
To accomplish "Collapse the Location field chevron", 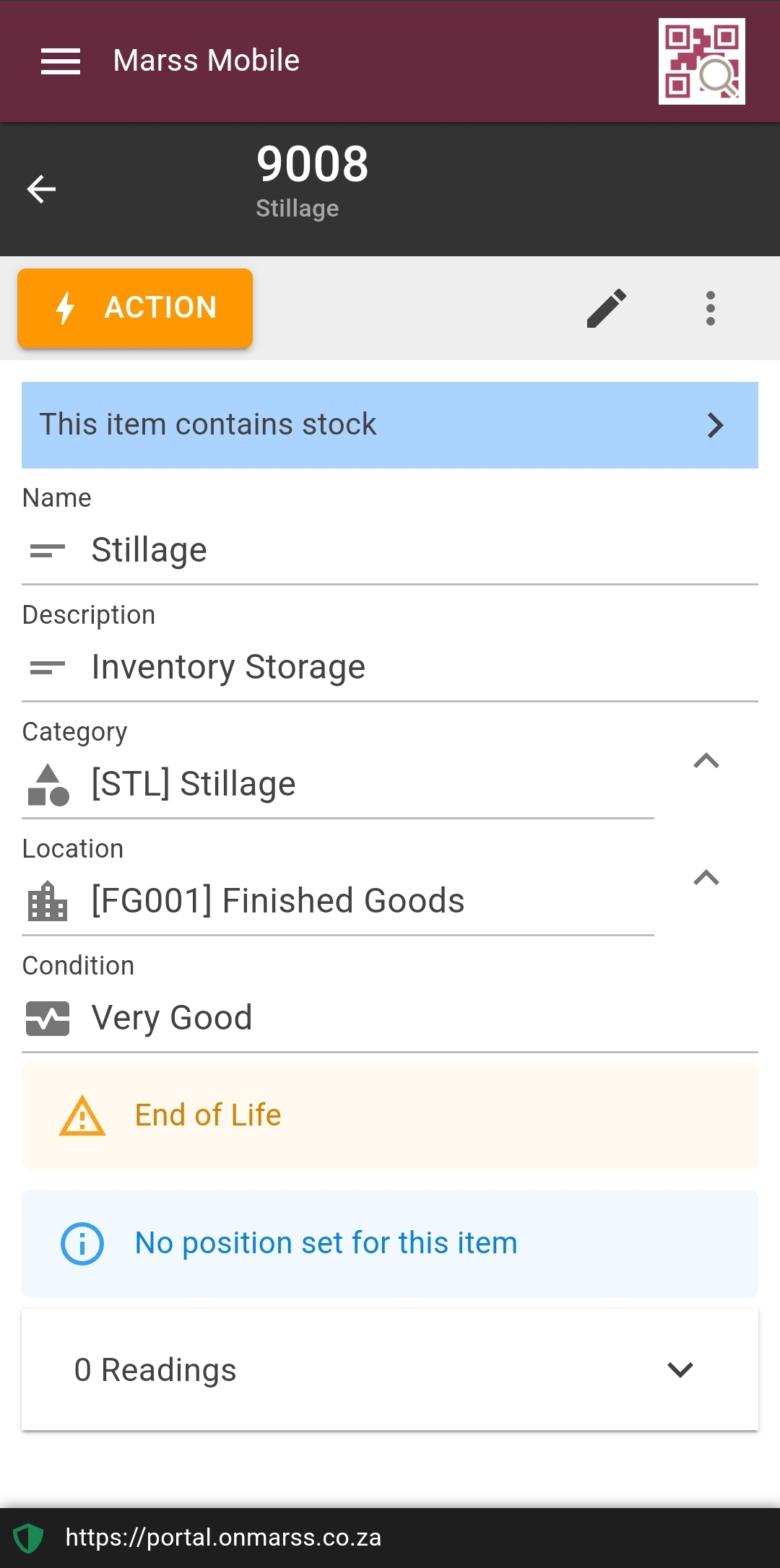I will pos(707,879).
